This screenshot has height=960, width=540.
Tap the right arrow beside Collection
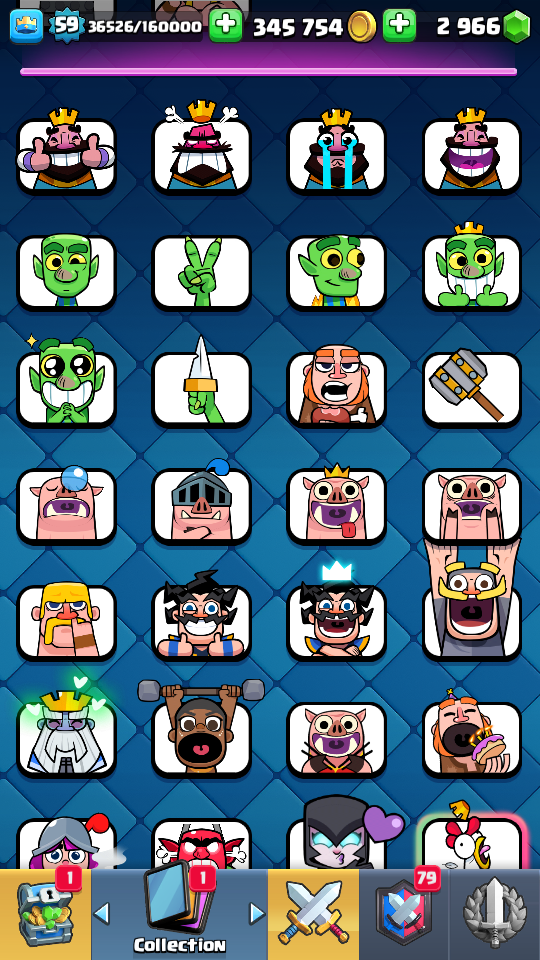click(257, 914)
